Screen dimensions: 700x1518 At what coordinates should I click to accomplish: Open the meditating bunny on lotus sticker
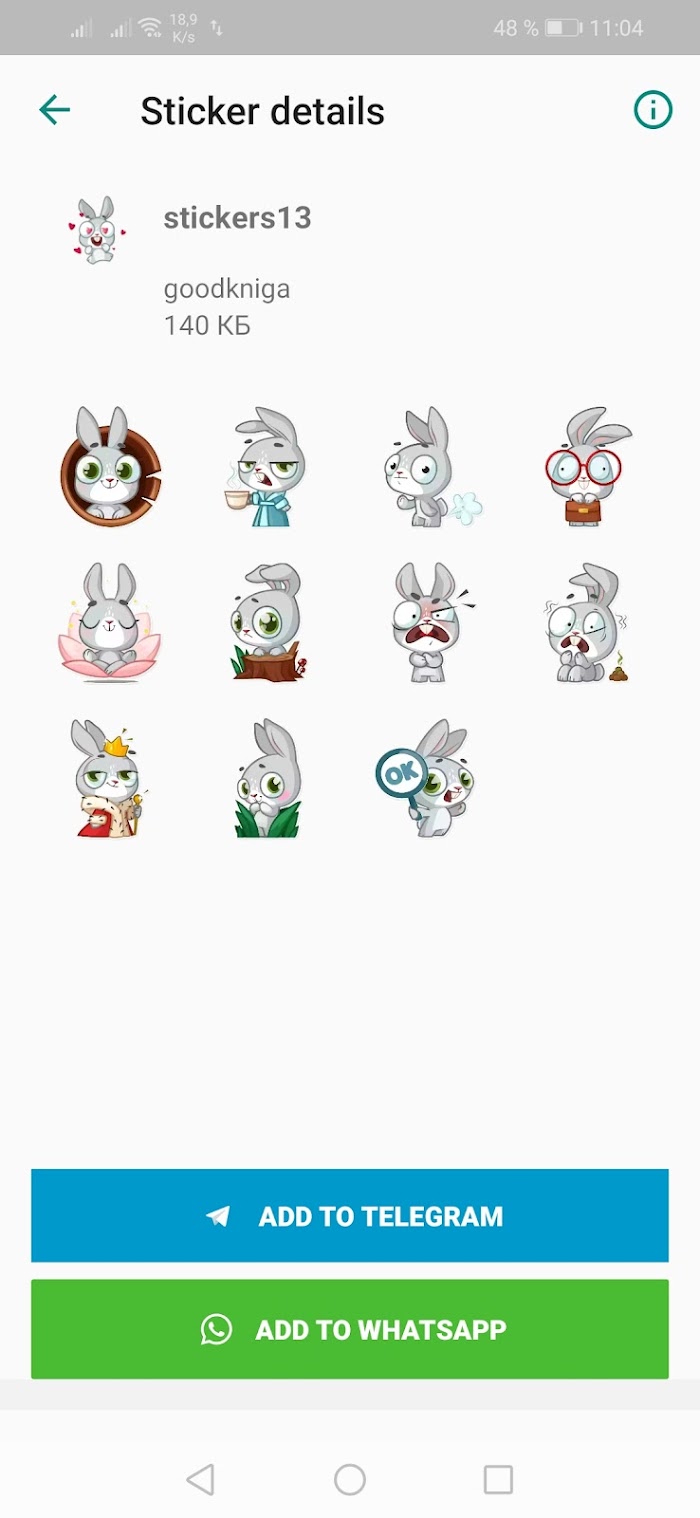click(108, 622)
